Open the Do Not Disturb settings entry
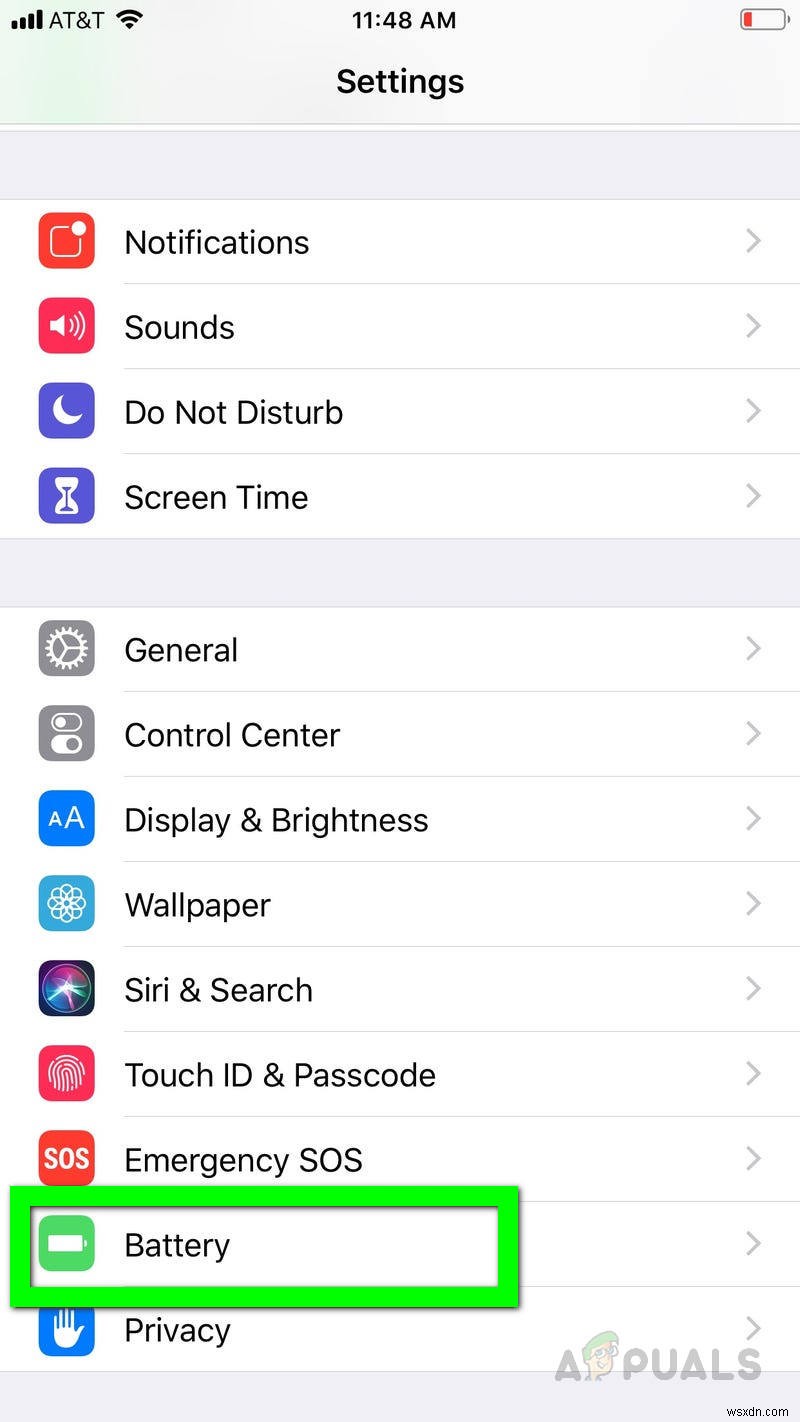800x1422 pixels. tap(400, 411)
